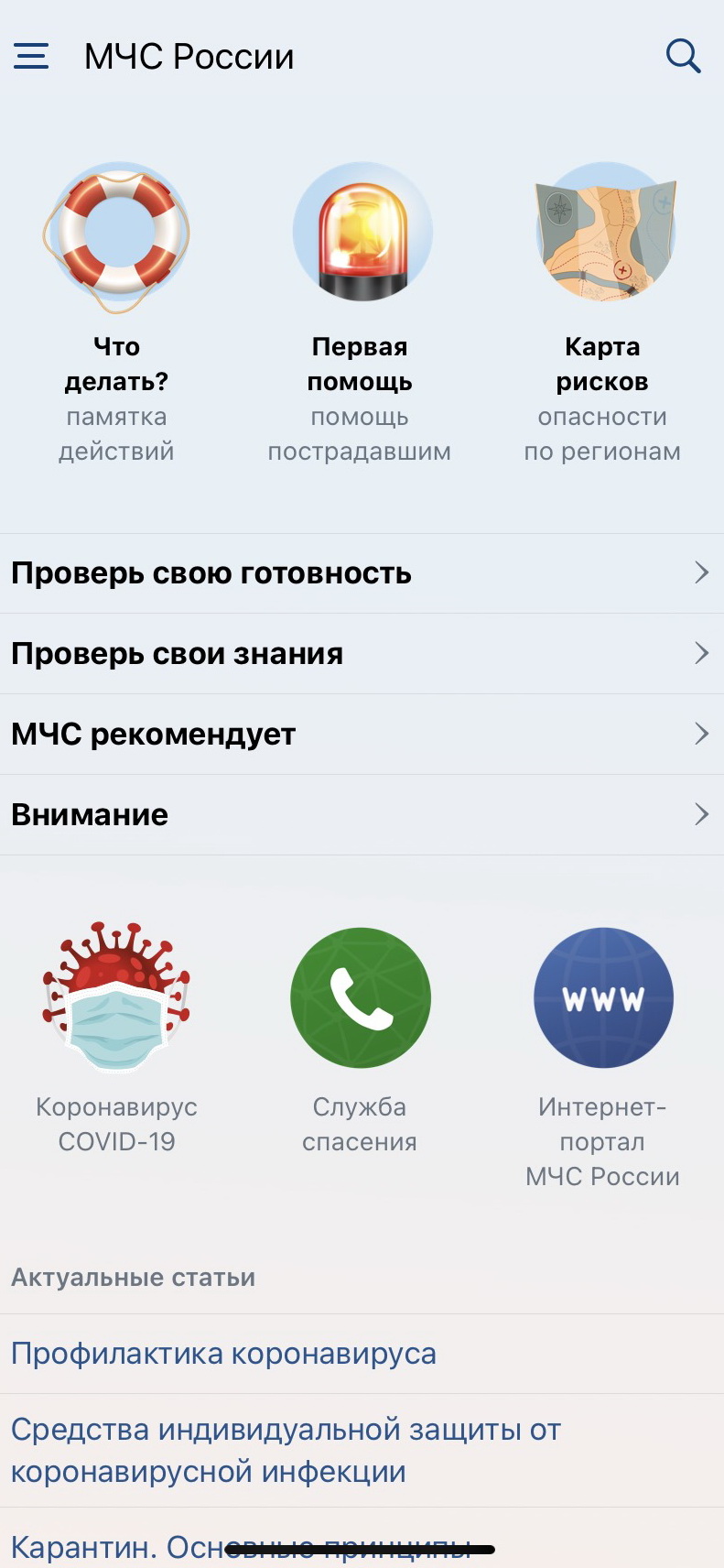
Task: Open the hamburger drawer menu
Action: (31, 57)
